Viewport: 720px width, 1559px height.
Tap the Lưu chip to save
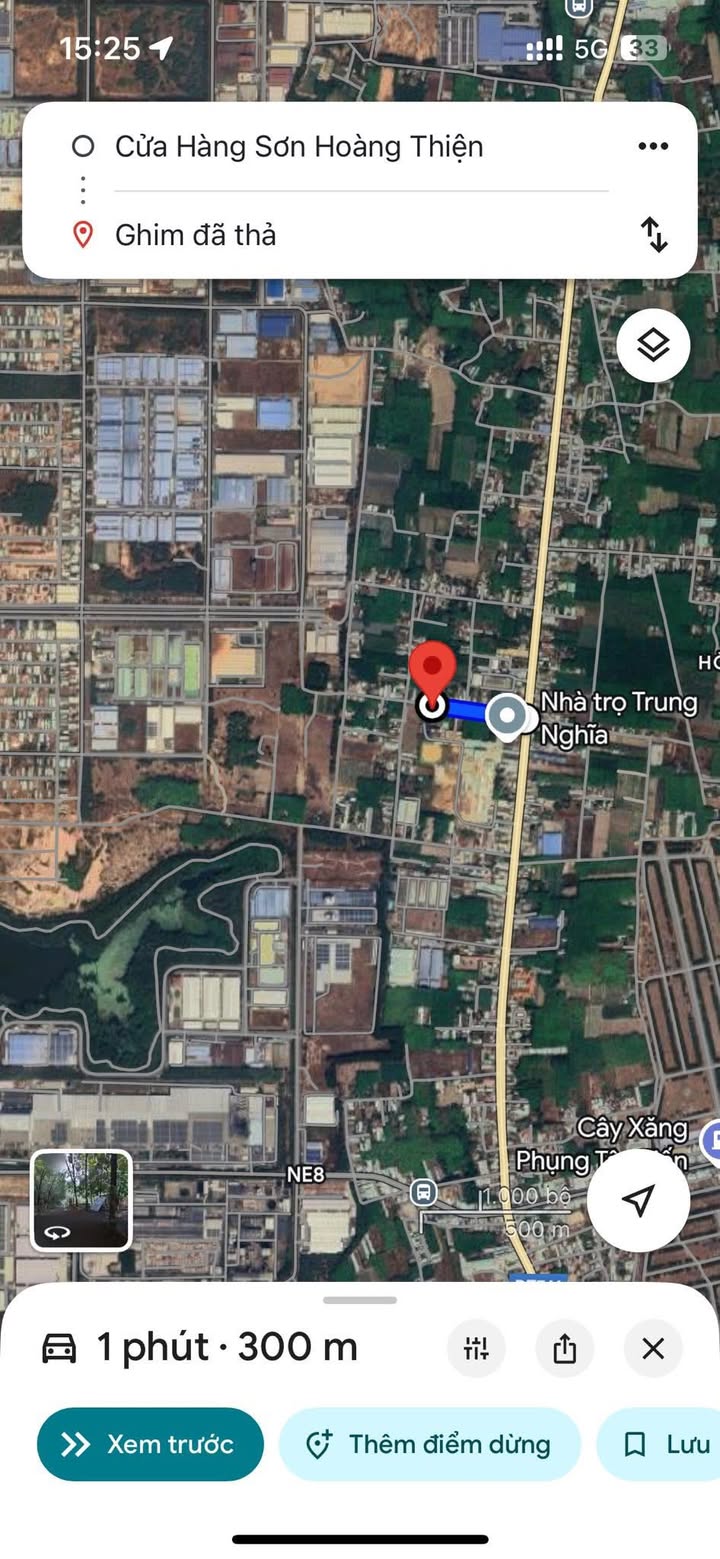(x=660, y=1444)
